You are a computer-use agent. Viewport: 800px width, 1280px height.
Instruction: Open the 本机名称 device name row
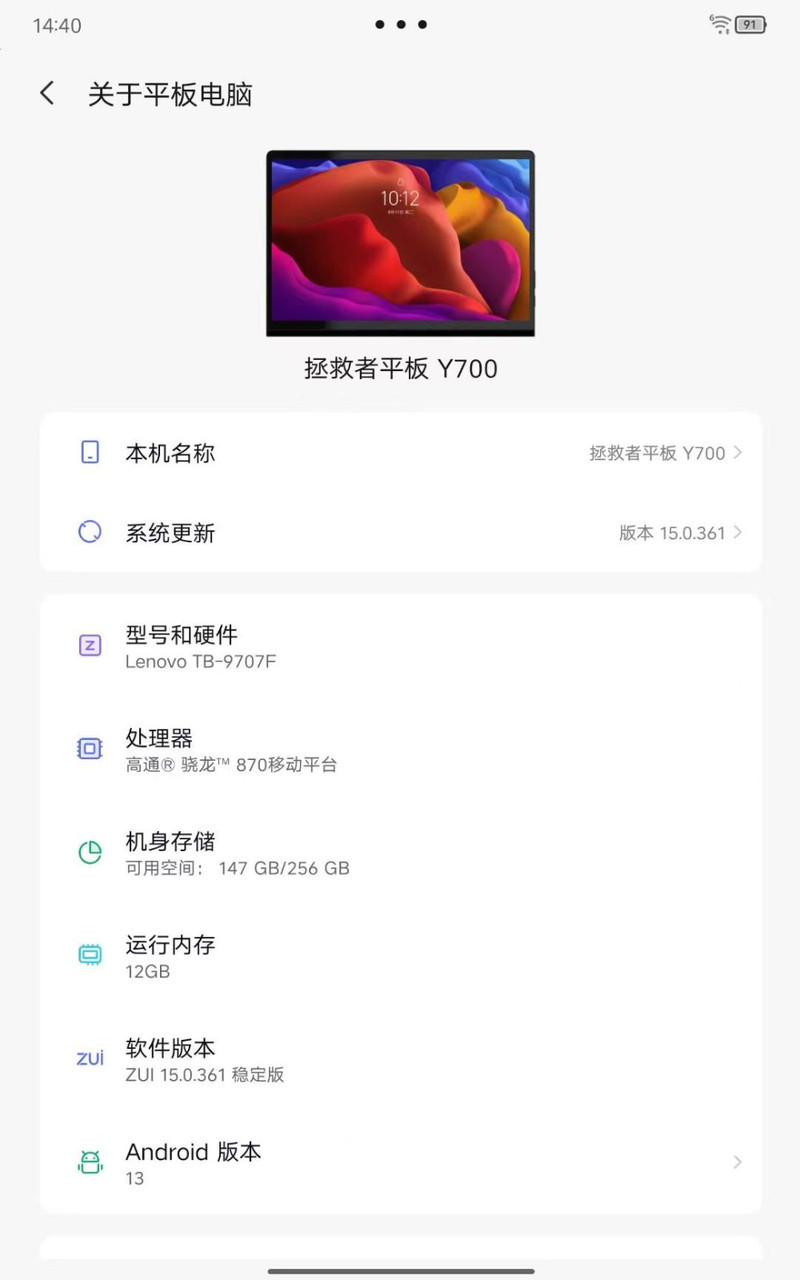coord(400,453)
